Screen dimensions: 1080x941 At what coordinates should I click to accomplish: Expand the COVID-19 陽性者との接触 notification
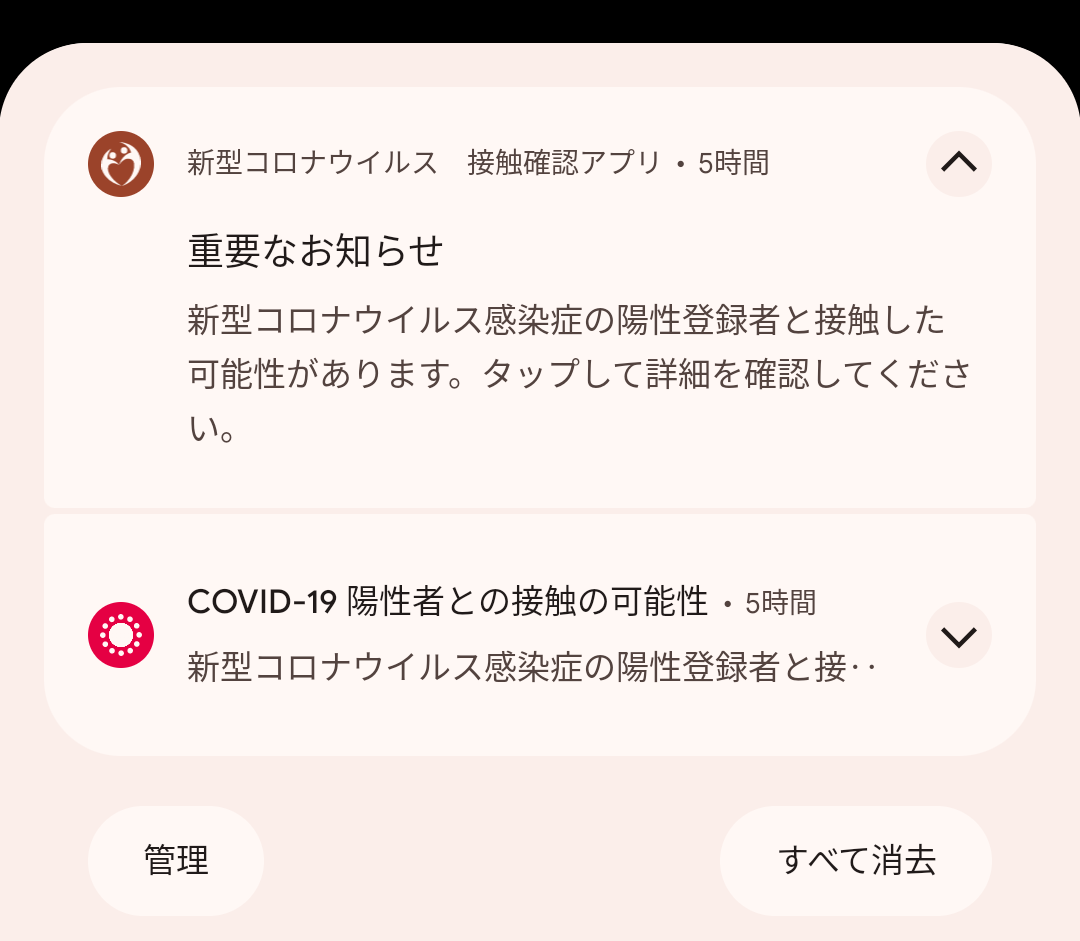958,635
